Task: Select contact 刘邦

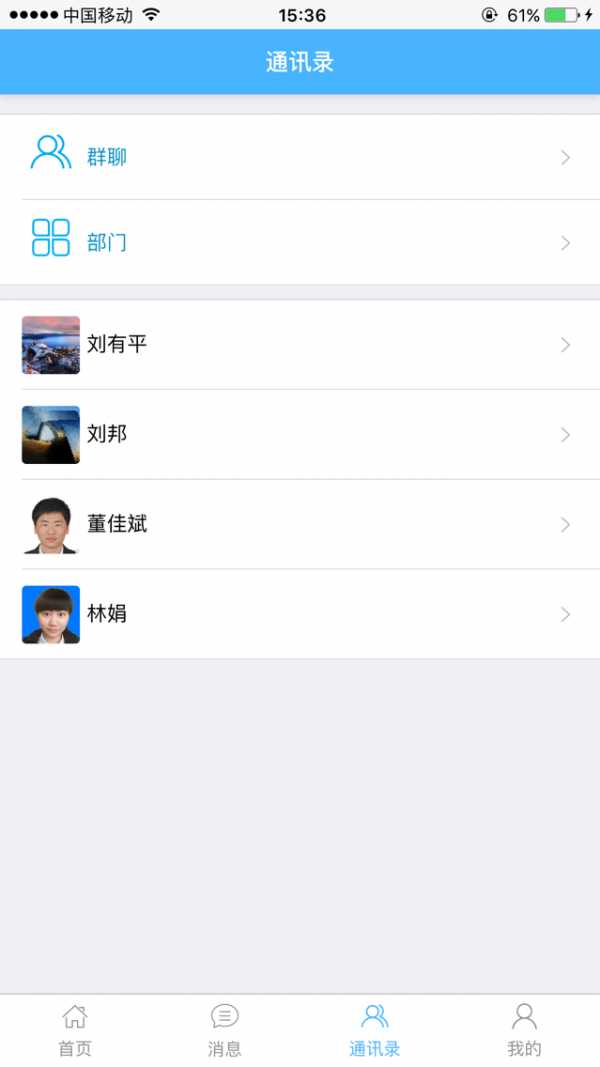Action: pyautogui.click(x=300, y=435)
